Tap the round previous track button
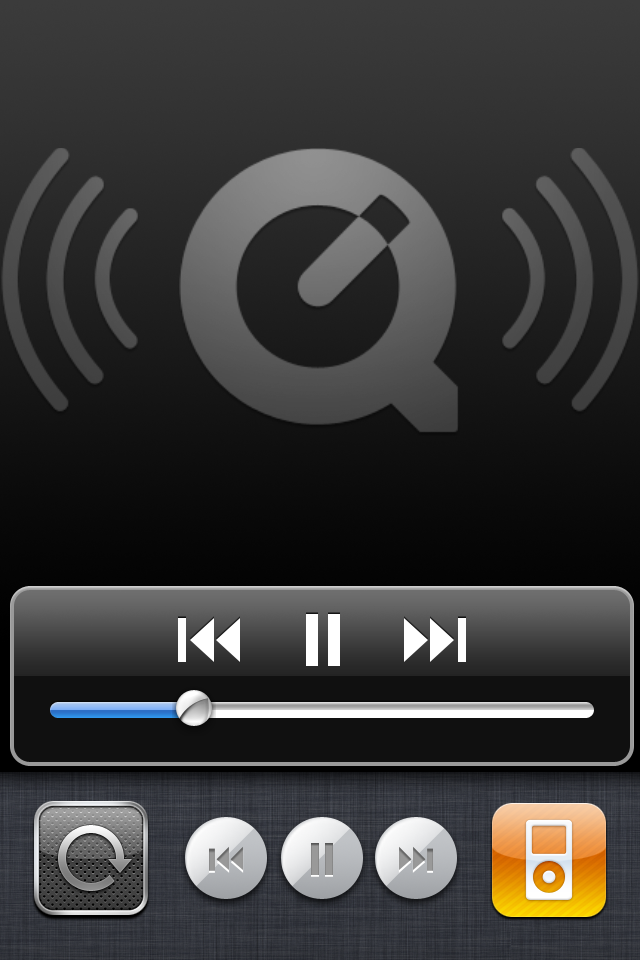640x960 pixels. 226,858
